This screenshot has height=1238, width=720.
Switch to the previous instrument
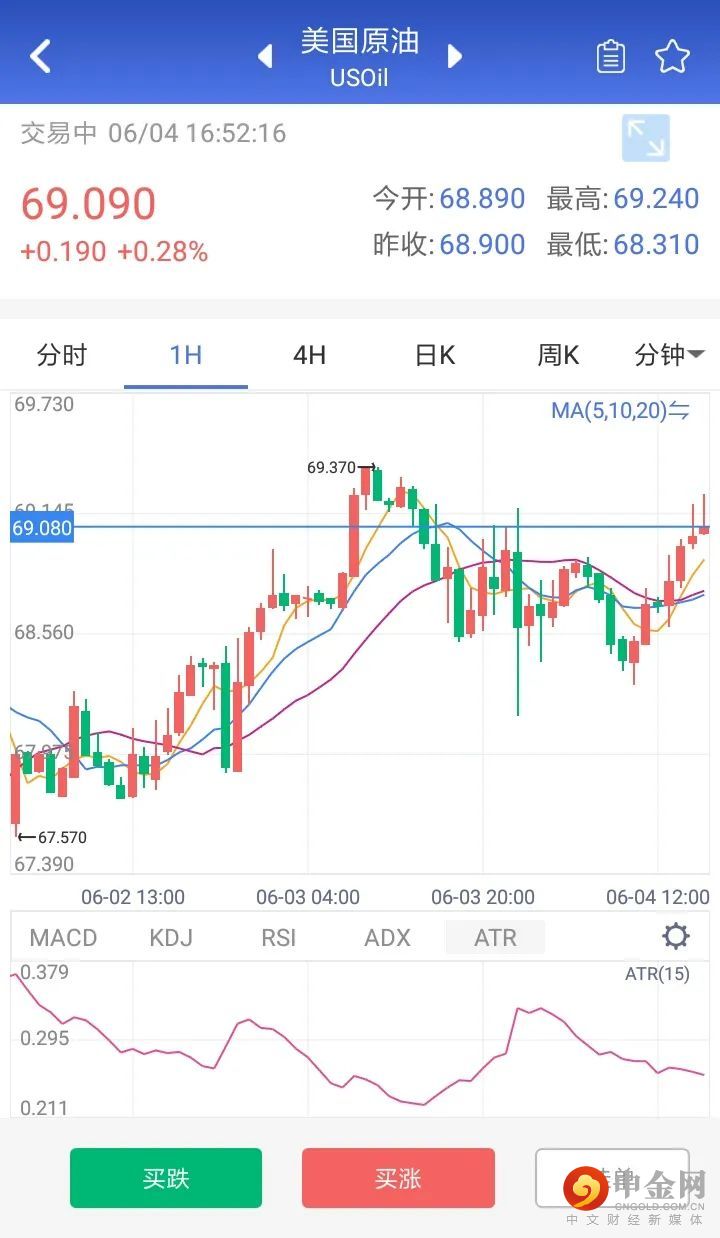coord(265,56)
